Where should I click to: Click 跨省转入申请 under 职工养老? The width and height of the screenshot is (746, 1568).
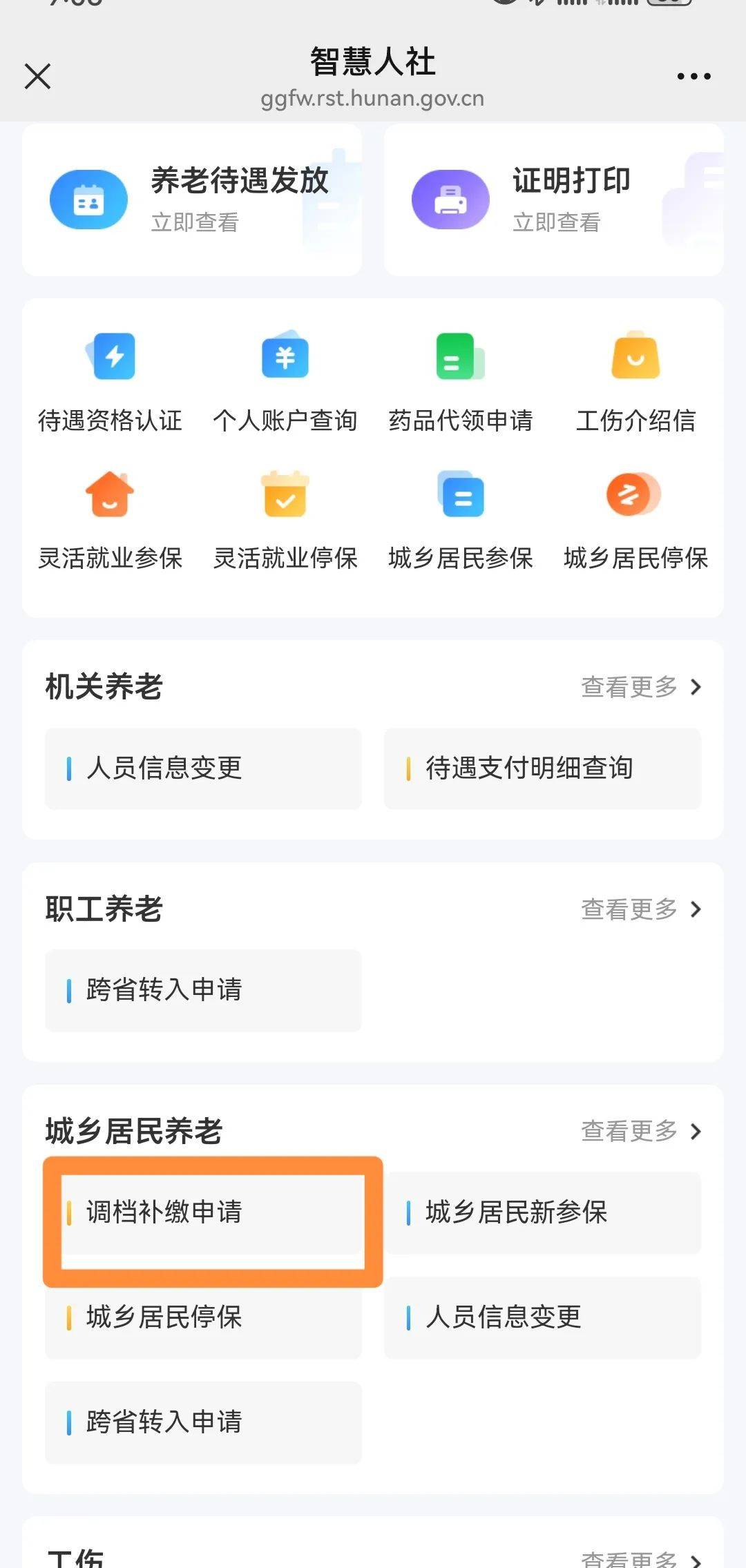click(x=202, y=991)
